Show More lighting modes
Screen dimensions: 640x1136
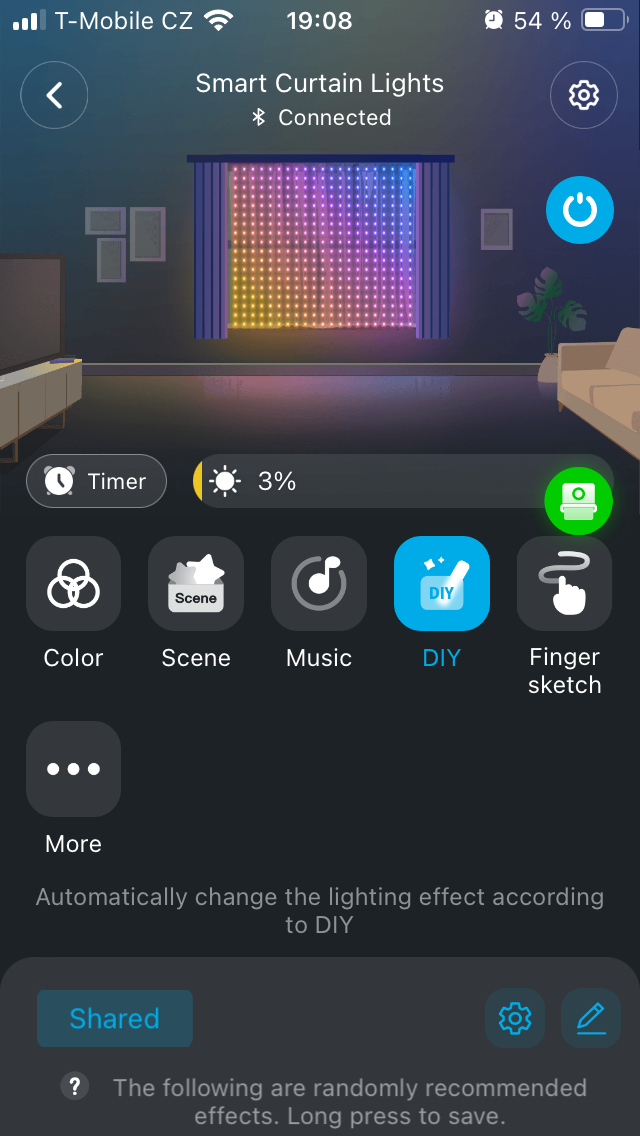[x=73, y=769]
